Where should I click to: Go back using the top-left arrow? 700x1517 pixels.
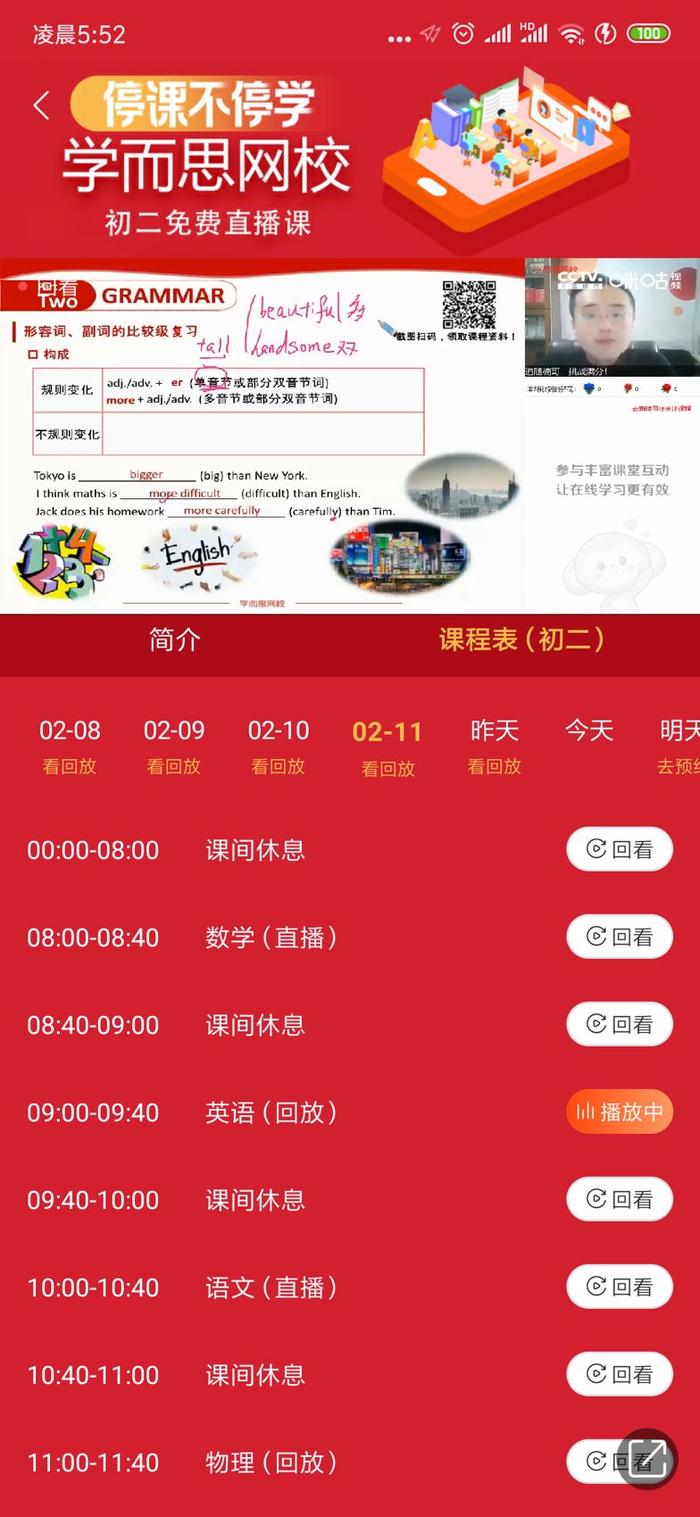coord(41,105)
